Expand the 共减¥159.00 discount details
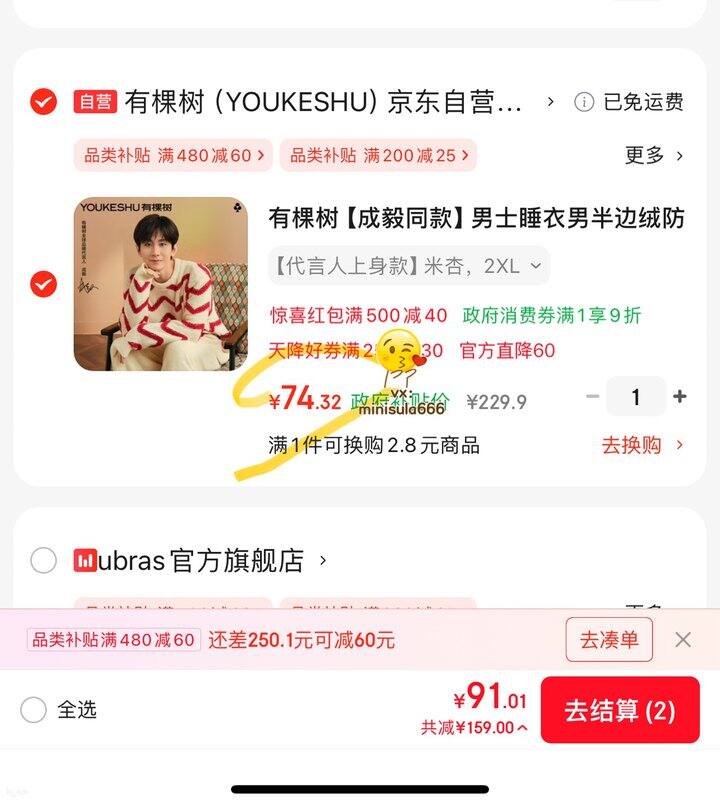 click(x=475, y=728)
